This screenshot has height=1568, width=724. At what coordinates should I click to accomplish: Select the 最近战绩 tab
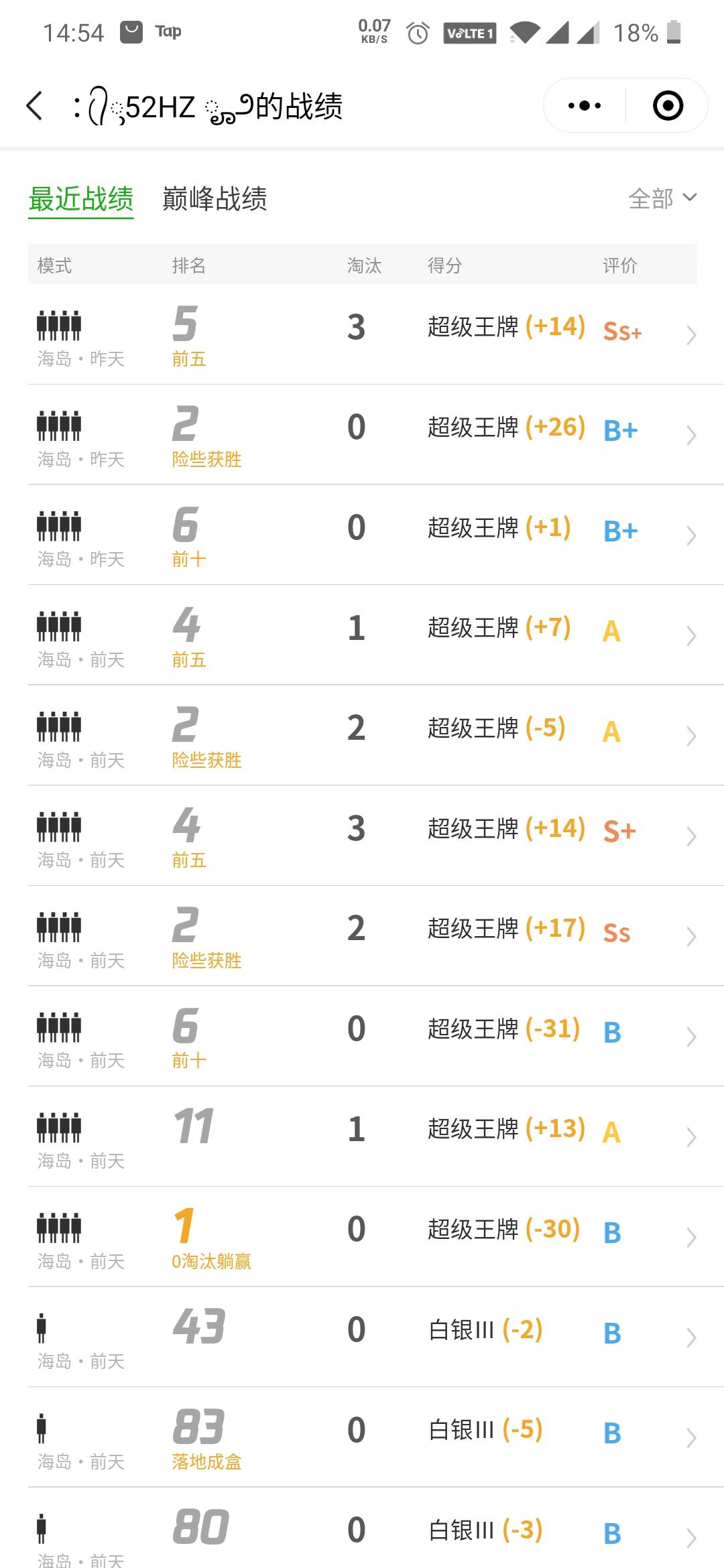81,199
